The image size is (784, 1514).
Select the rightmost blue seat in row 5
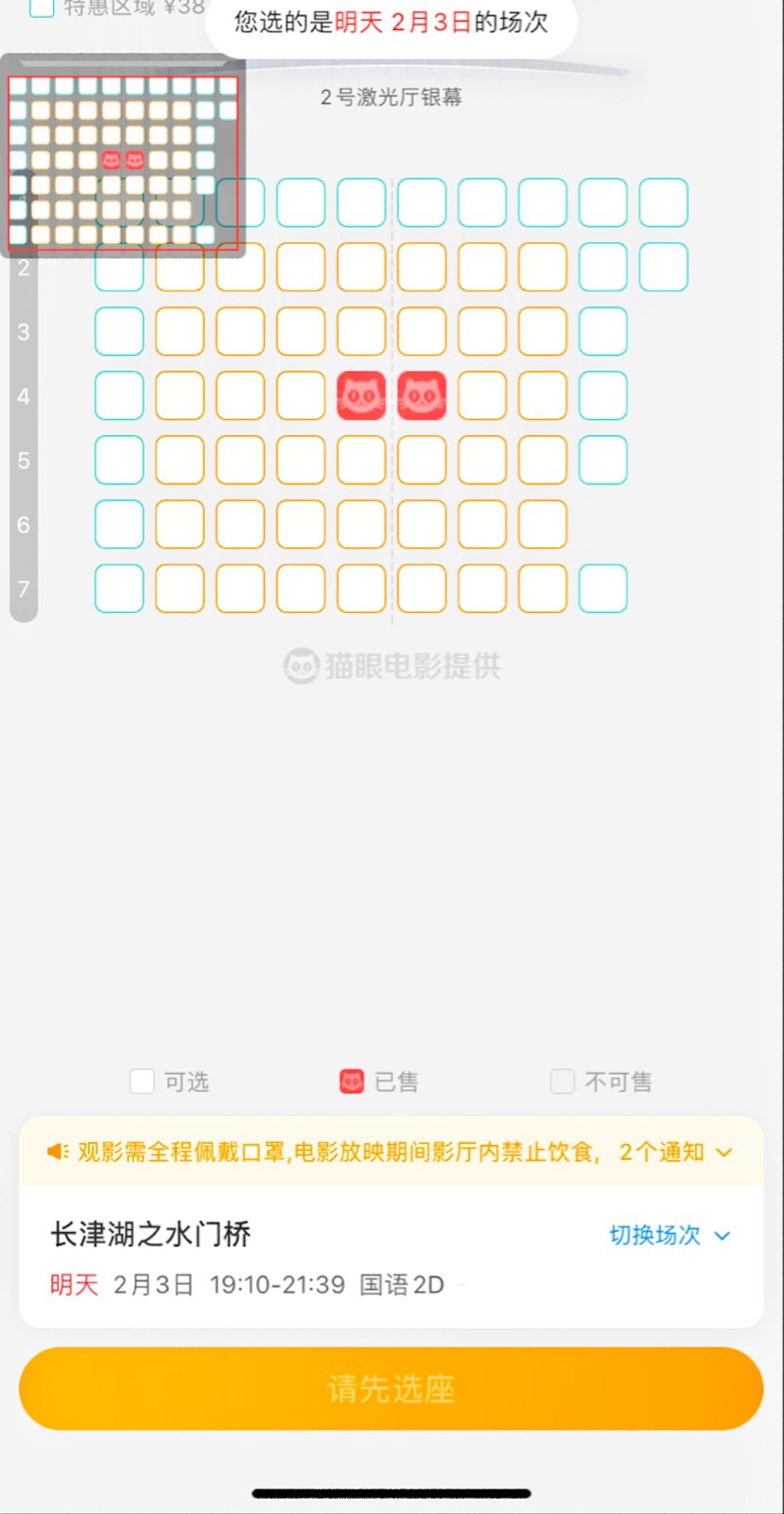point(603,460)
